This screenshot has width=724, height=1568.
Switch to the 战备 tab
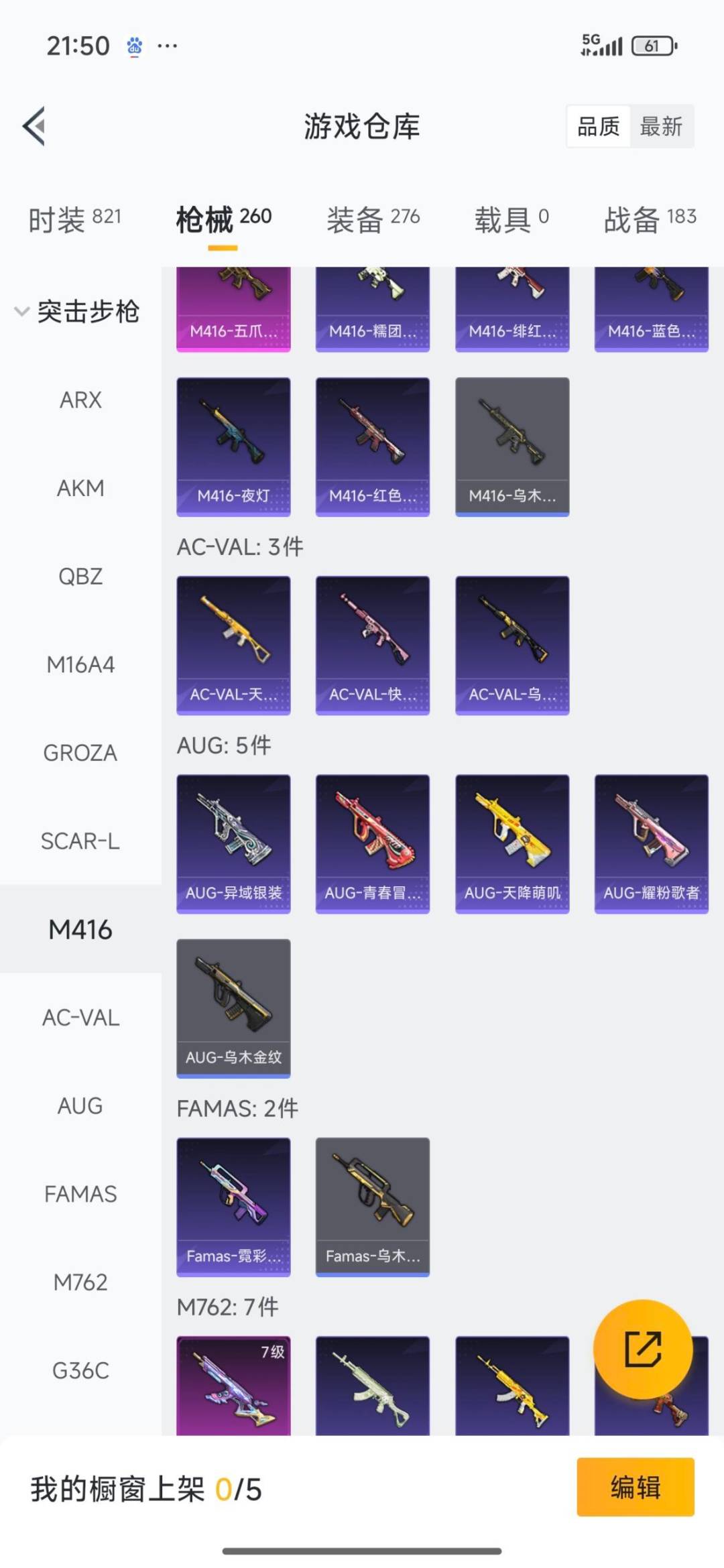649,219
